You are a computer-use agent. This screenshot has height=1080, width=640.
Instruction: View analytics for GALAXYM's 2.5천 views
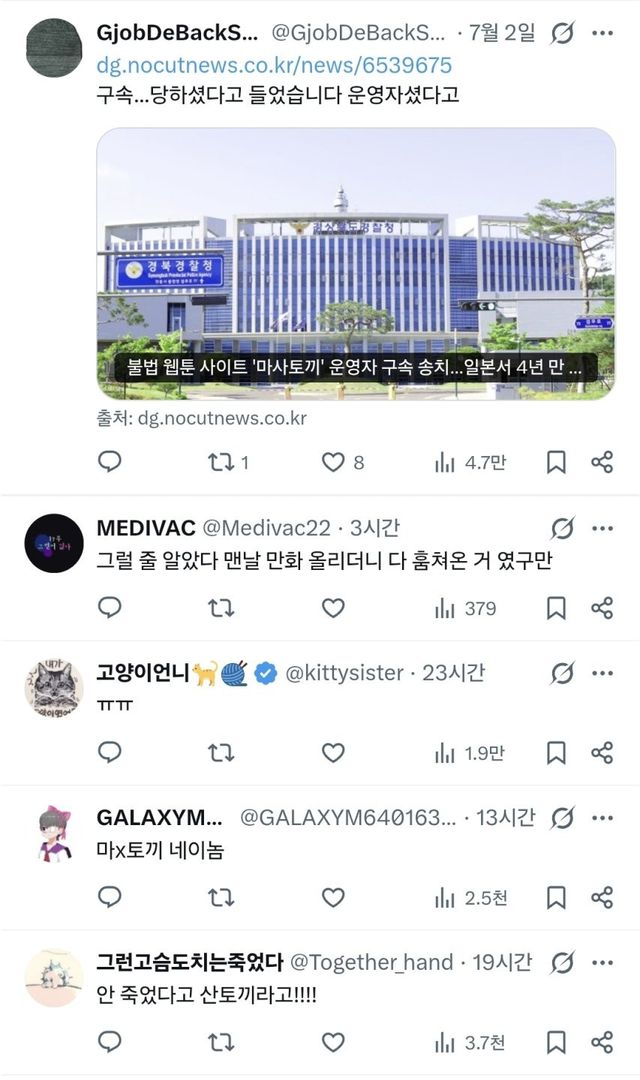(x=471, y=898)
